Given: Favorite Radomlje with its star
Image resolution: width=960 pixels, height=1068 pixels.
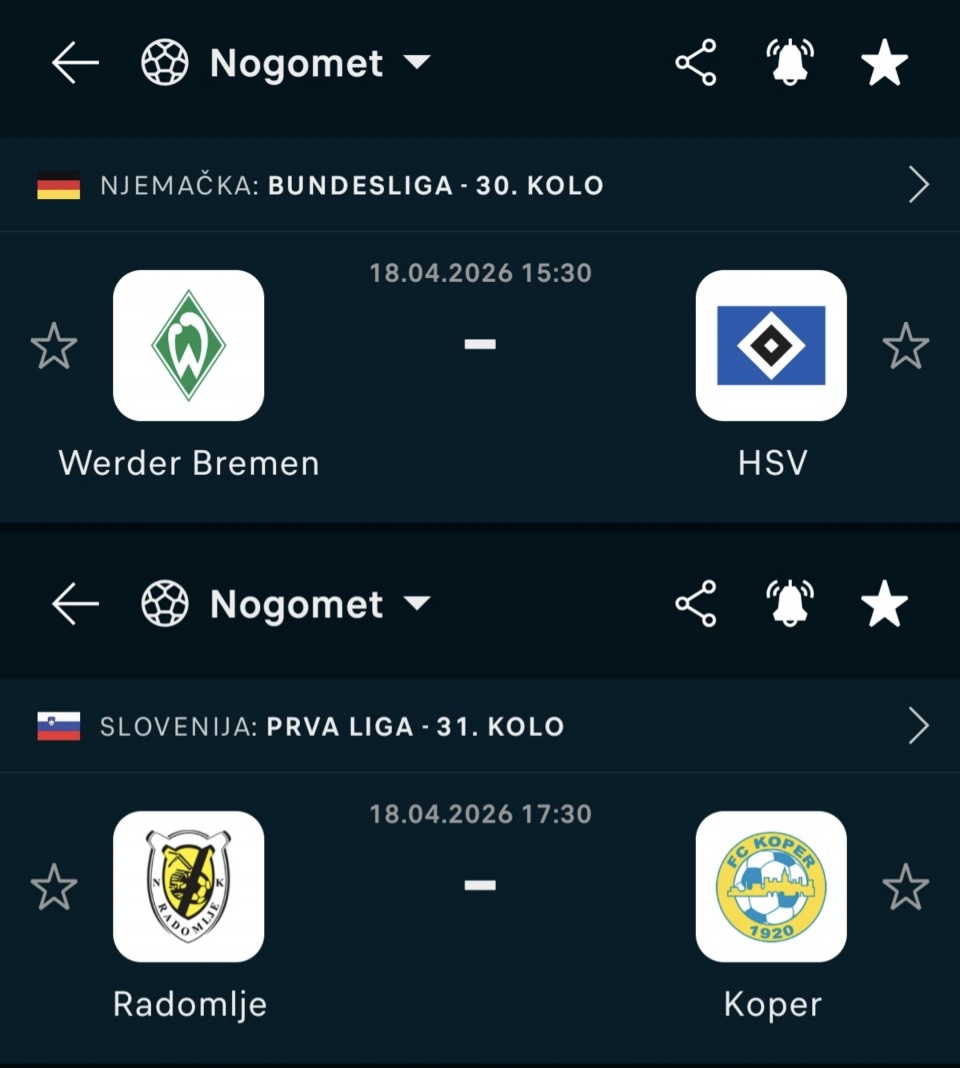Looking at the screenshot, I should [54, 887].
